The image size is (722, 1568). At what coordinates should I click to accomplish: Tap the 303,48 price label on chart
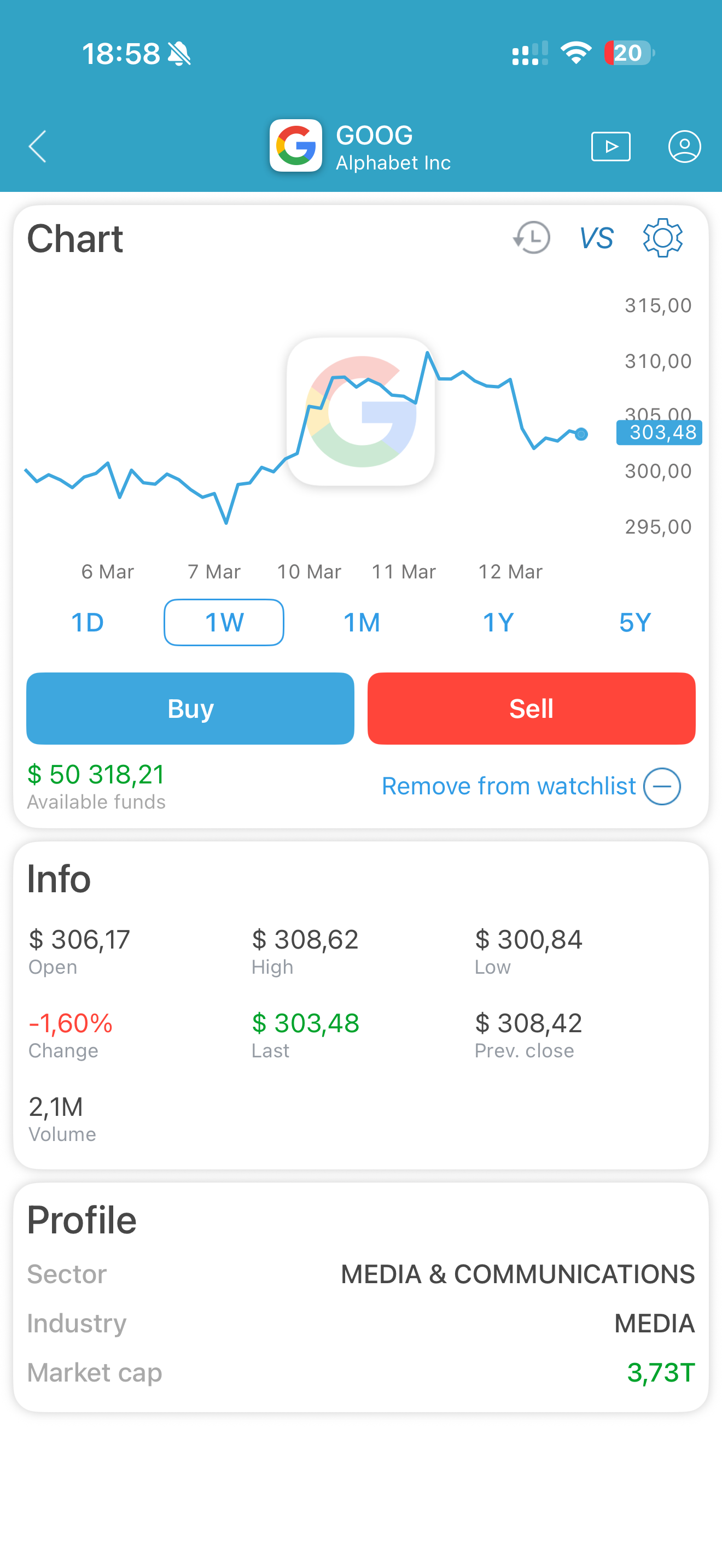[x=659, y=433]
